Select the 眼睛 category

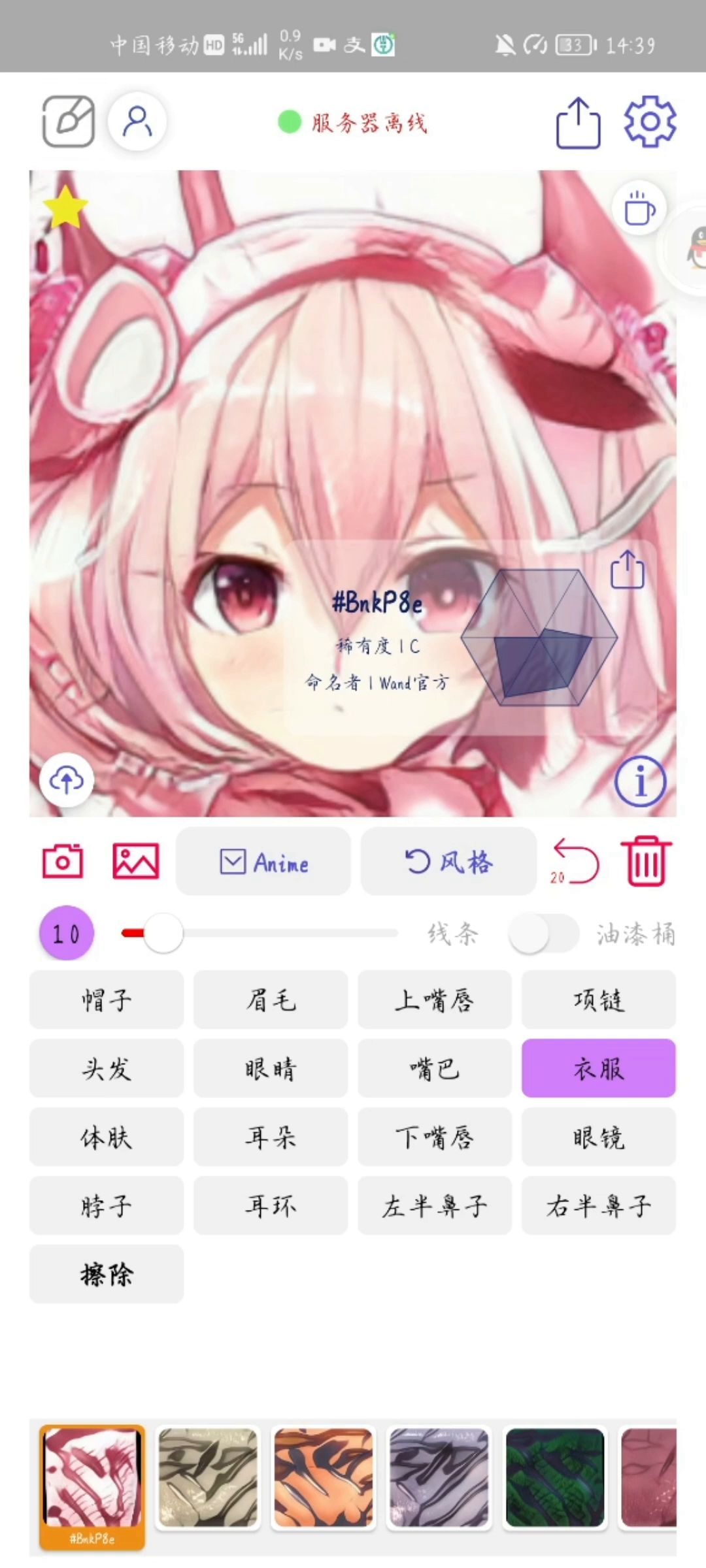[271, 1068]
